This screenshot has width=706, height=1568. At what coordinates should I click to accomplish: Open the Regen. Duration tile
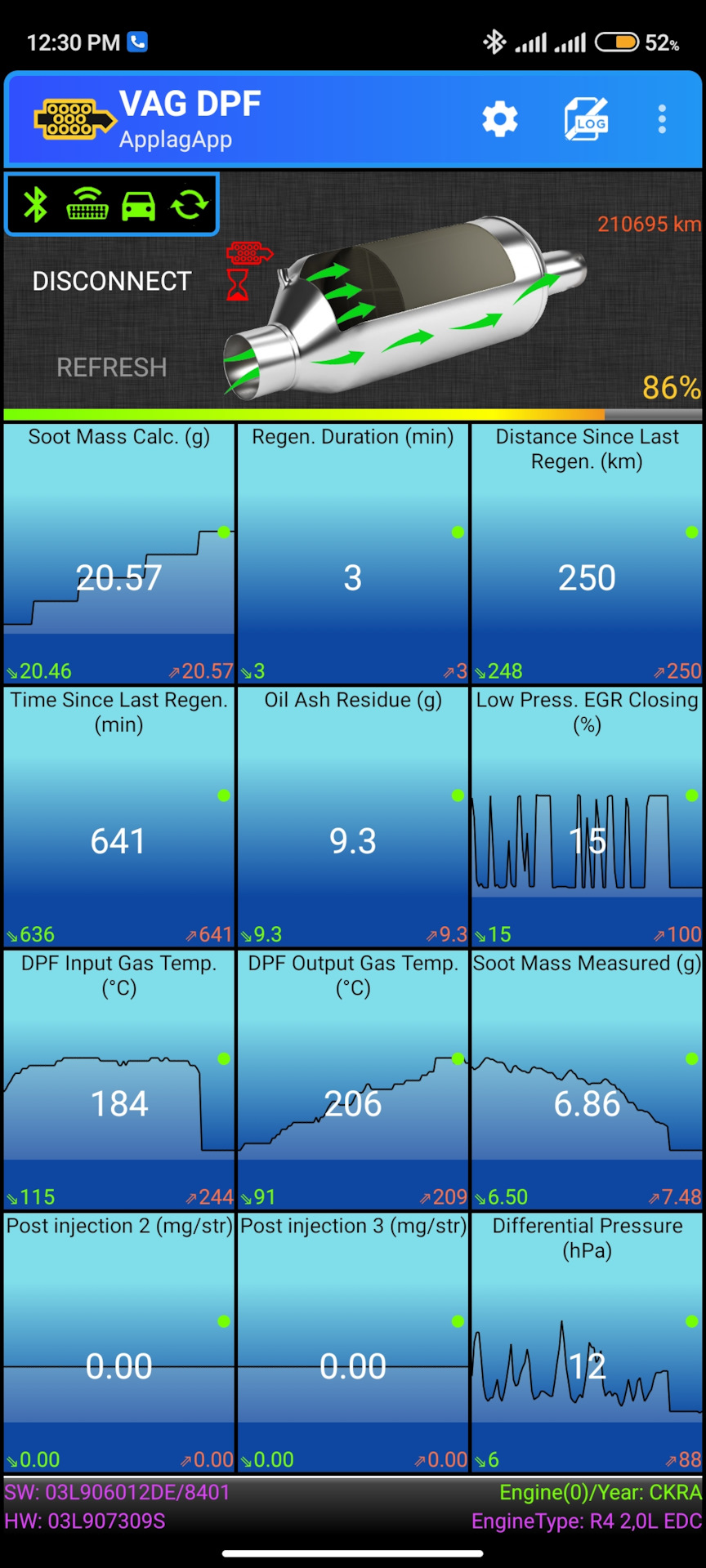353,554
